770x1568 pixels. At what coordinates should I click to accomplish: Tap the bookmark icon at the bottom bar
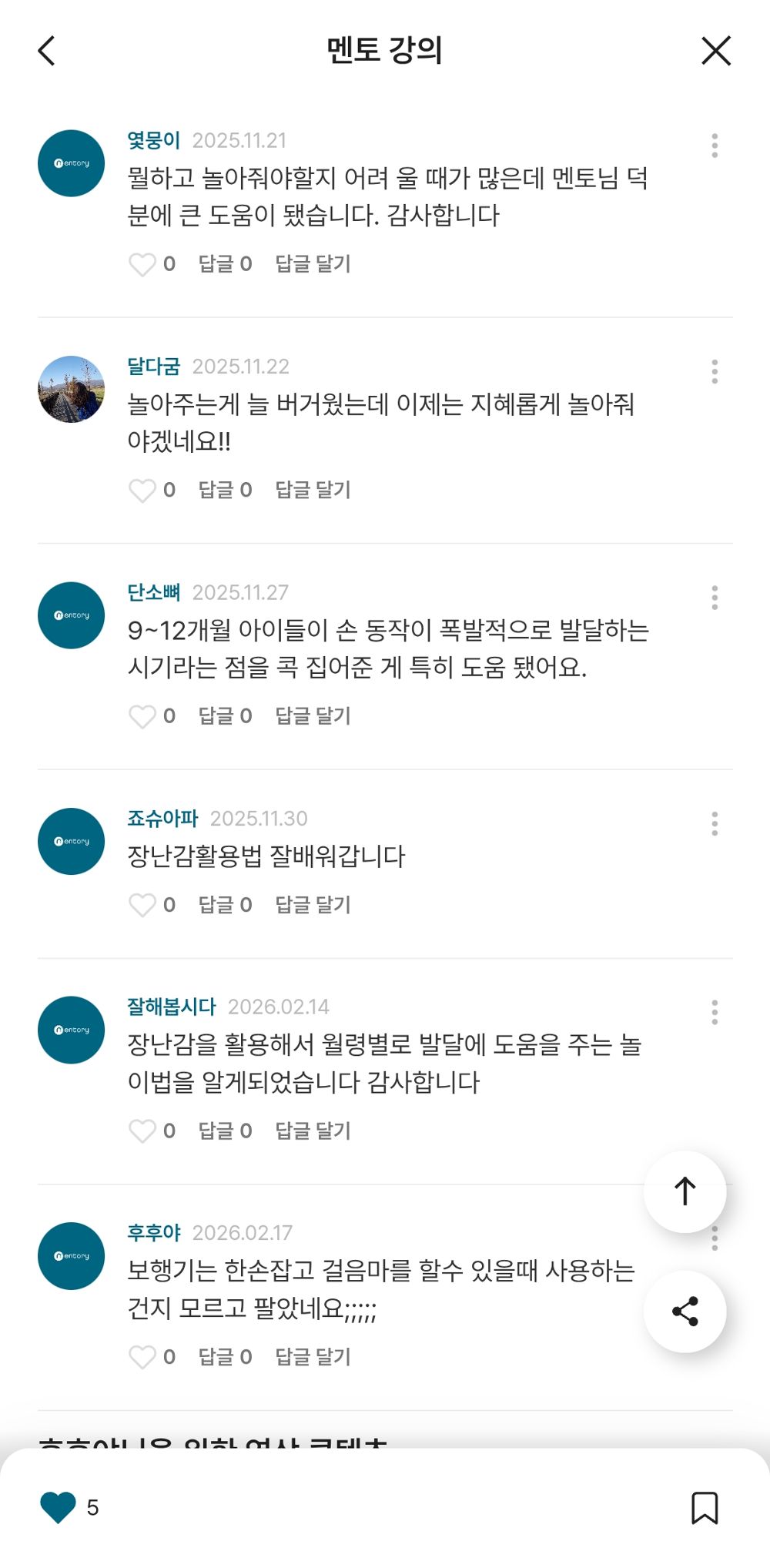pos(705,1508)
